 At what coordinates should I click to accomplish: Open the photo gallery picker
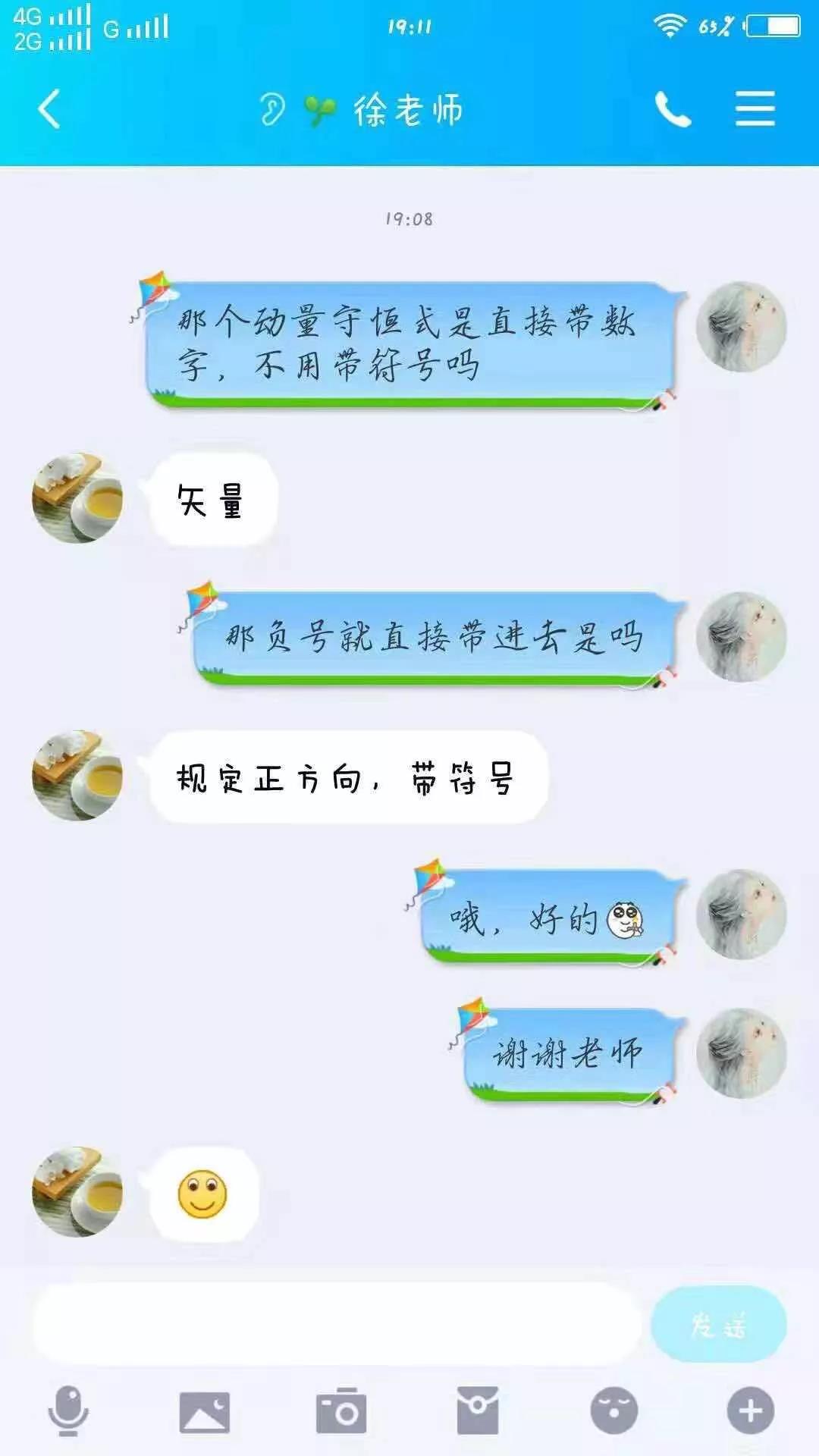(204, 1412)
